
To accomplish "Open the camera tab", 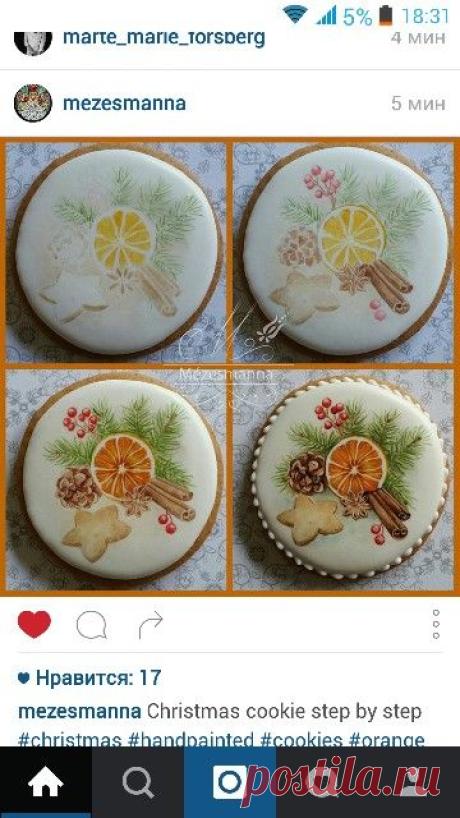I will pos(230,783).
